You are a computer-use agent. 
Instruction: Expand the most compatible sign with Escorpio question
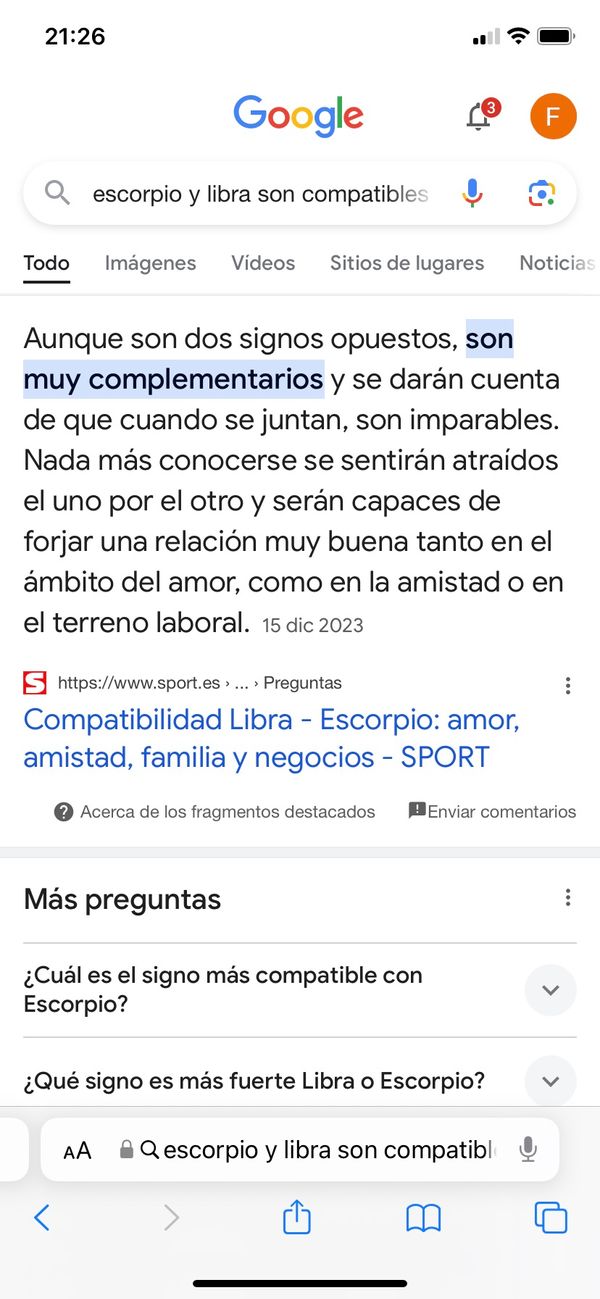550,990
